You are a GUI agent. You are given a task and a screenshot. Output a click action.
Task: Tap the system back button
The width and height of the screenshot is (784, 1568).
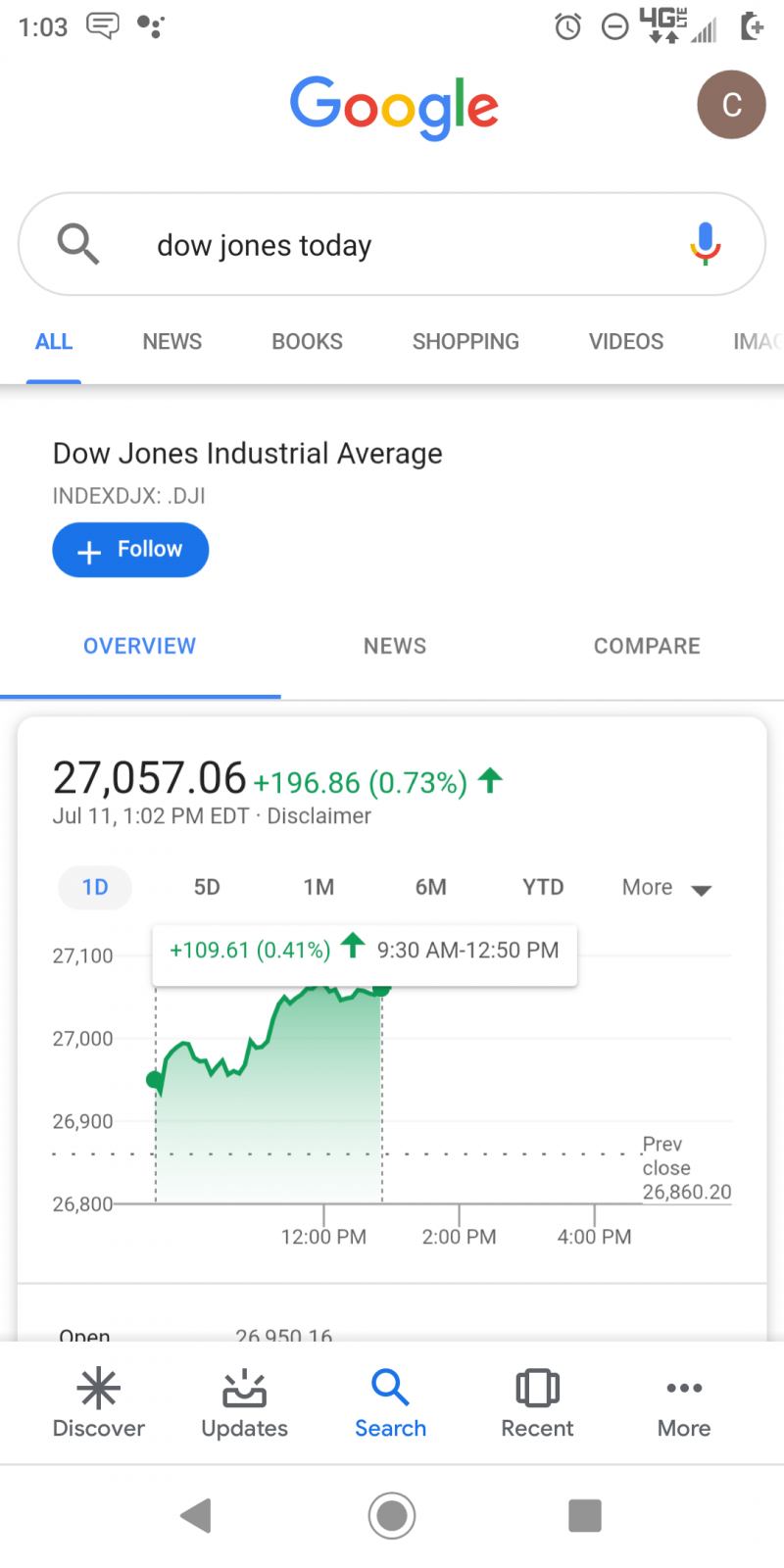pos(196,1515)
